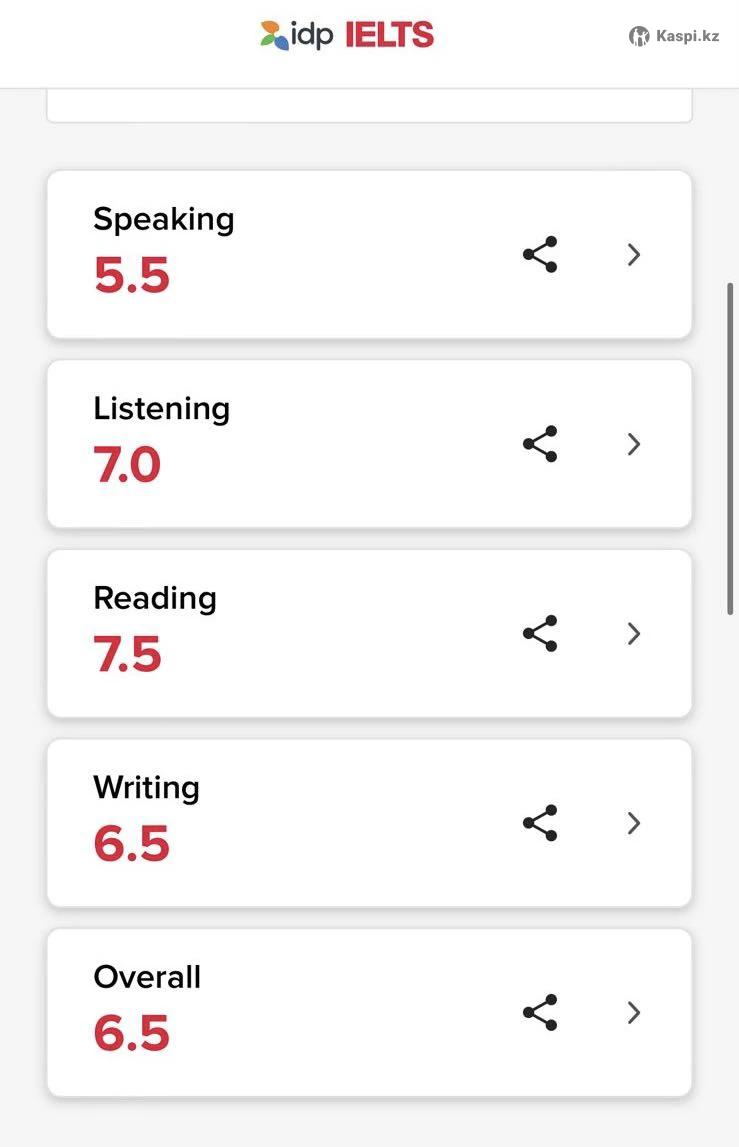View Reading score details chevron
The width and height of the screenshot is (739, 1147).
coord(633,634)
